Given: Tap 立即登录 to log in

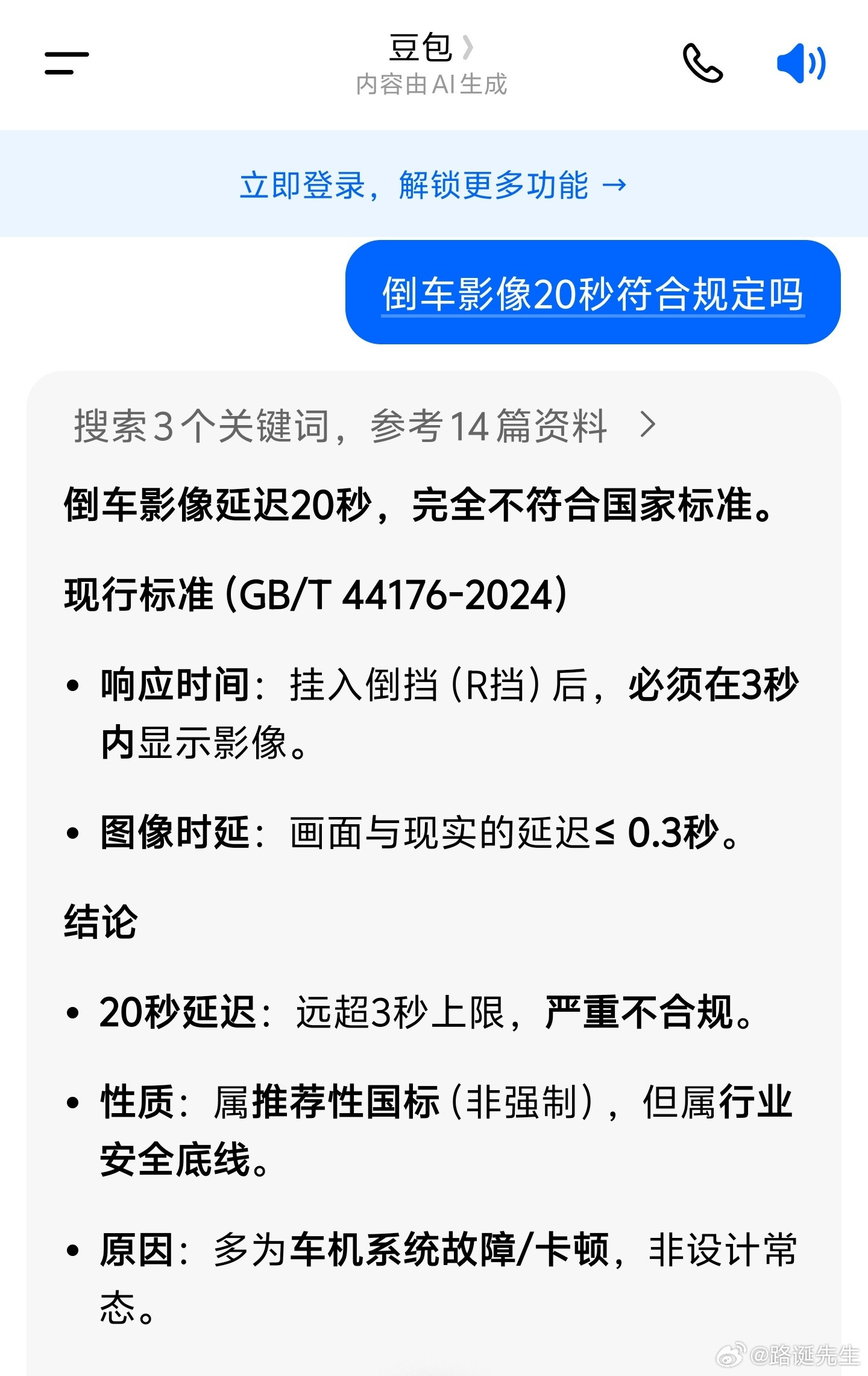Looking at the screenshot, I should 301,187.
